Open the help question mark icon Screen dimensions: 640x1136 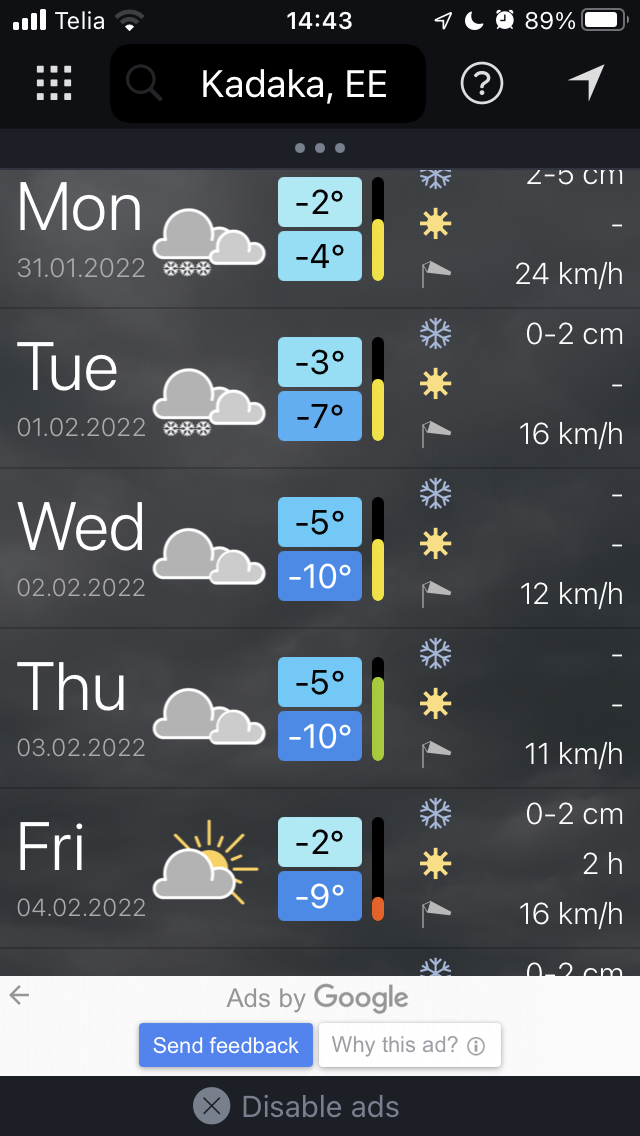[481, 83]
